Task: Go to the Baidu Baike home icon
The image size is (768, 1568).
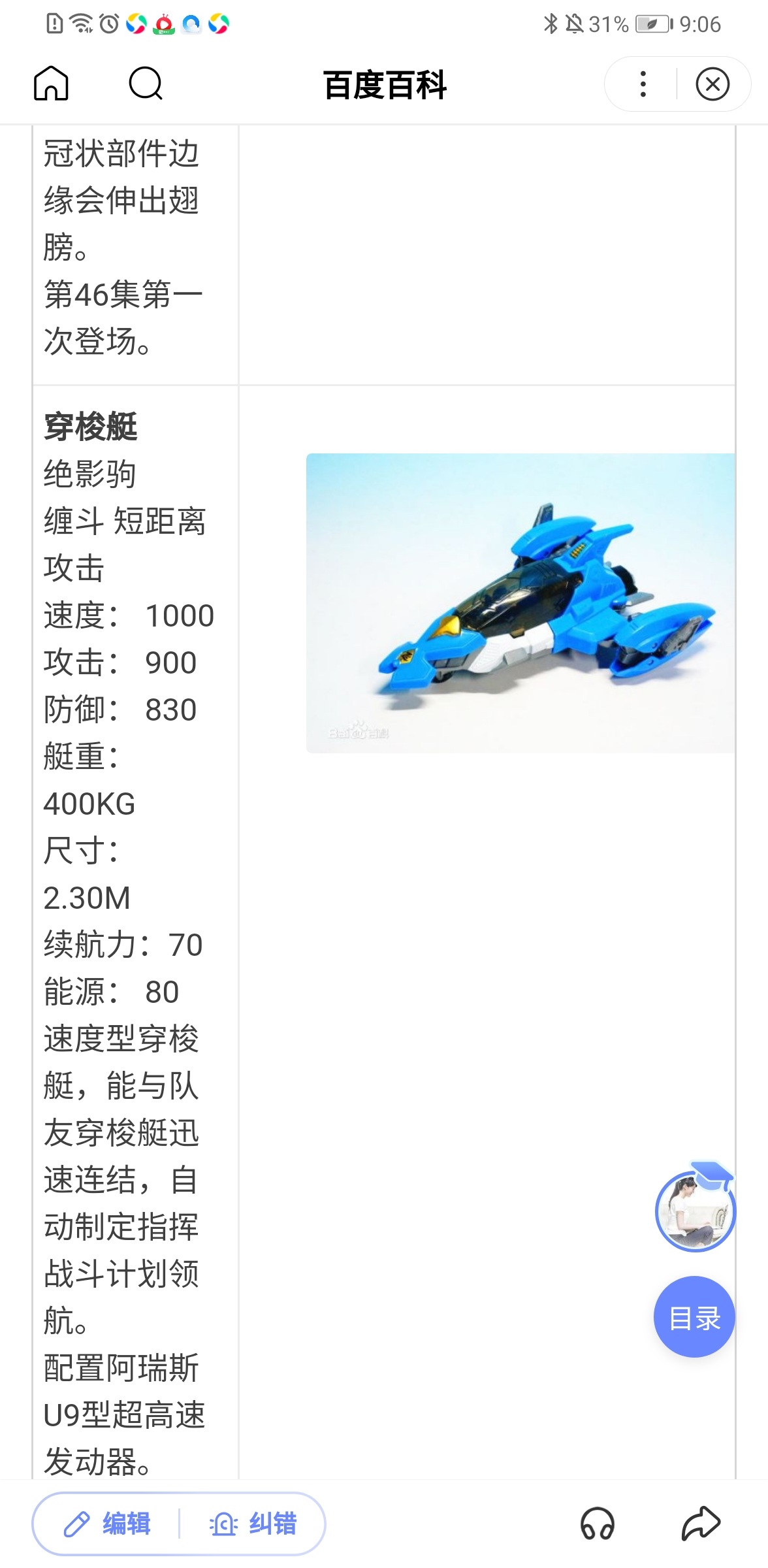Action: 51,84
